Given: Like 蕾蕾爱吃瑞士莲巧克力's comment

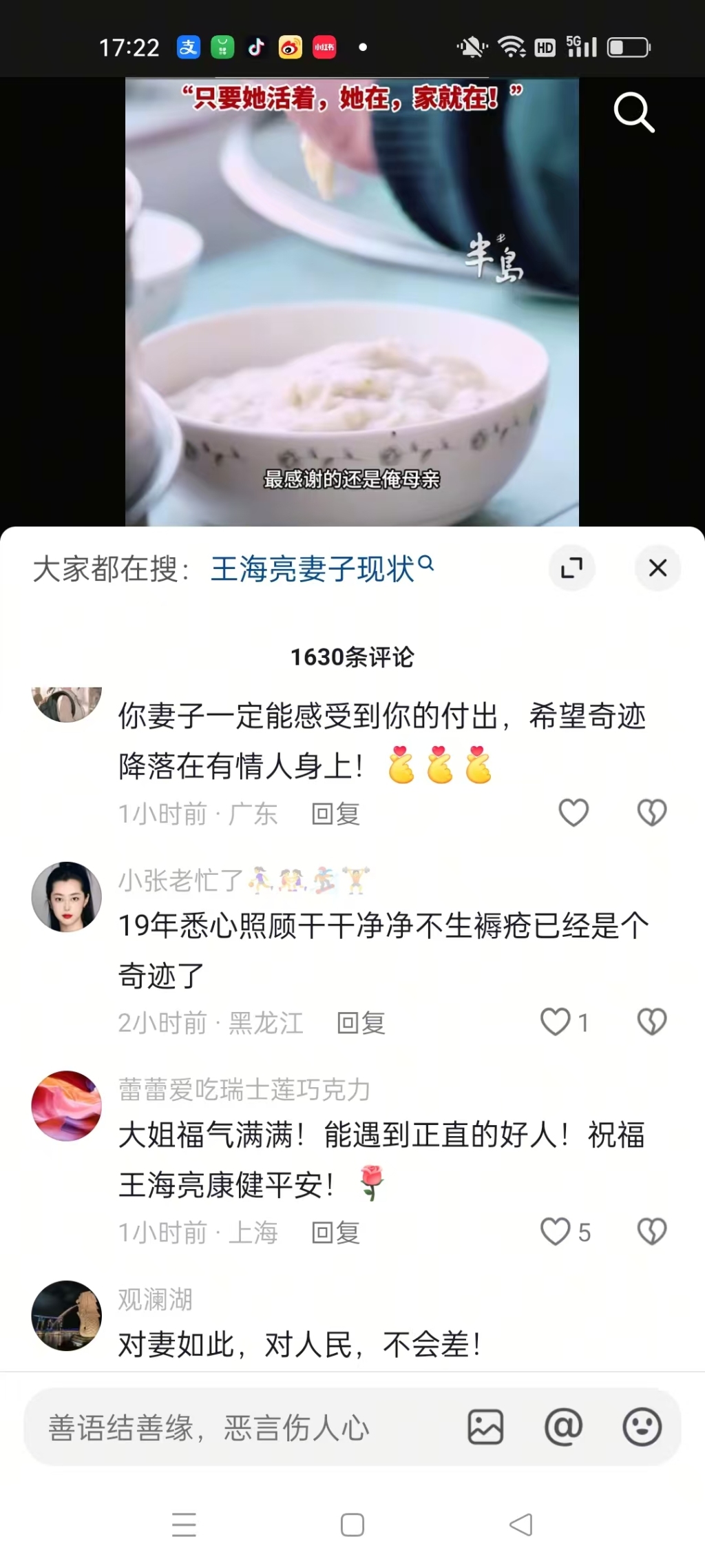Looking at the screenshot, I should (x=556, y=1232).
